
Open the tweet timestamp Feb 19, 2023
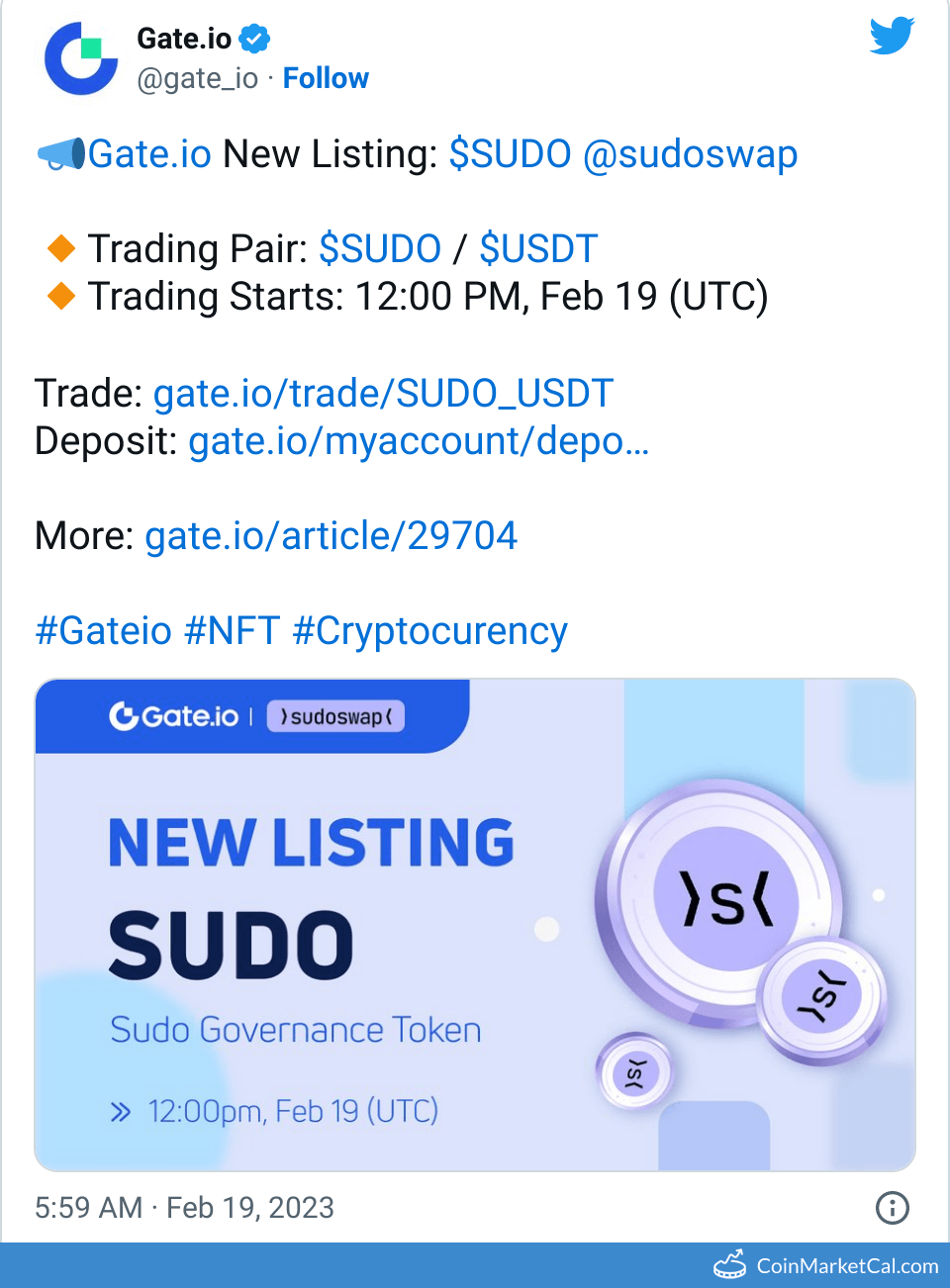184,1208
